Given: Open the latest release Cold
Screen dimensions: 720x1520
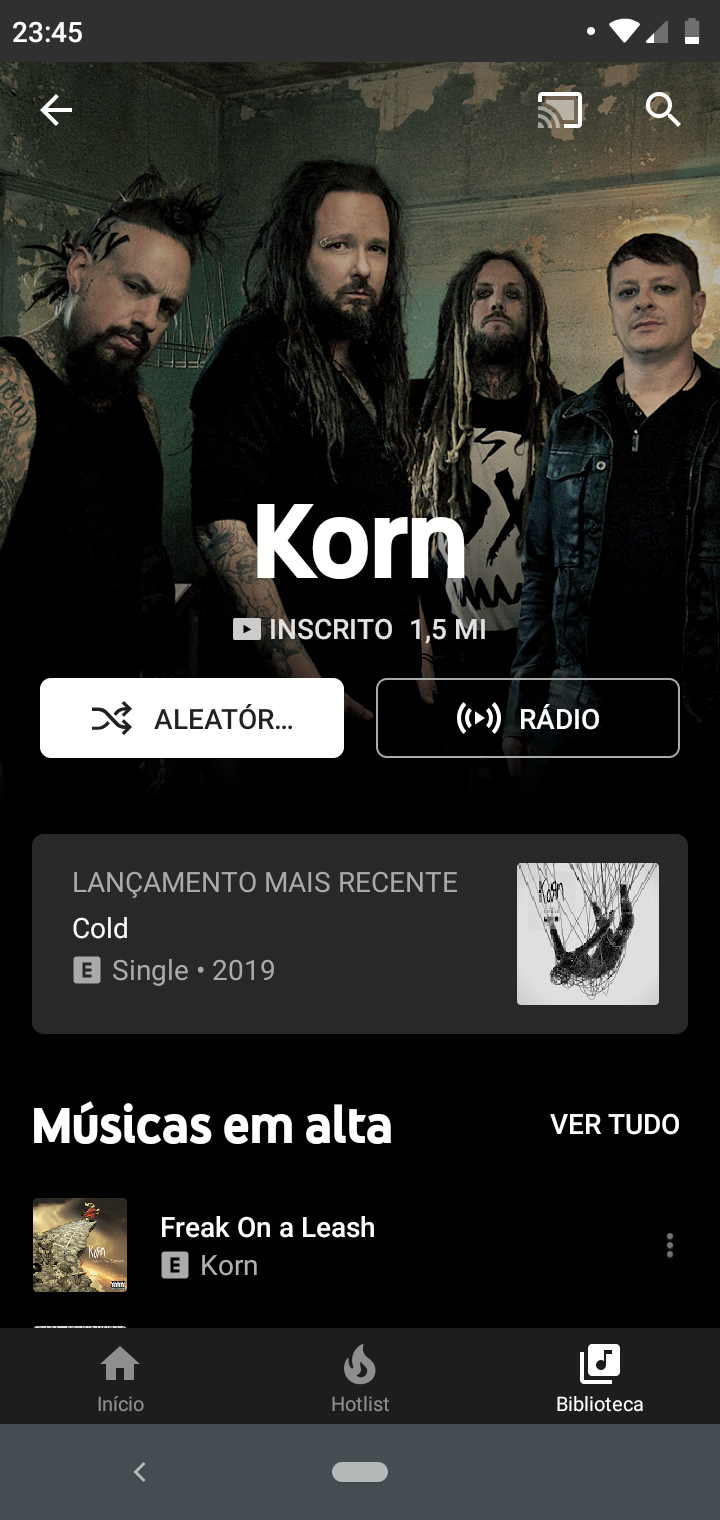Looking at the screenshot, I should coord(360,934).
